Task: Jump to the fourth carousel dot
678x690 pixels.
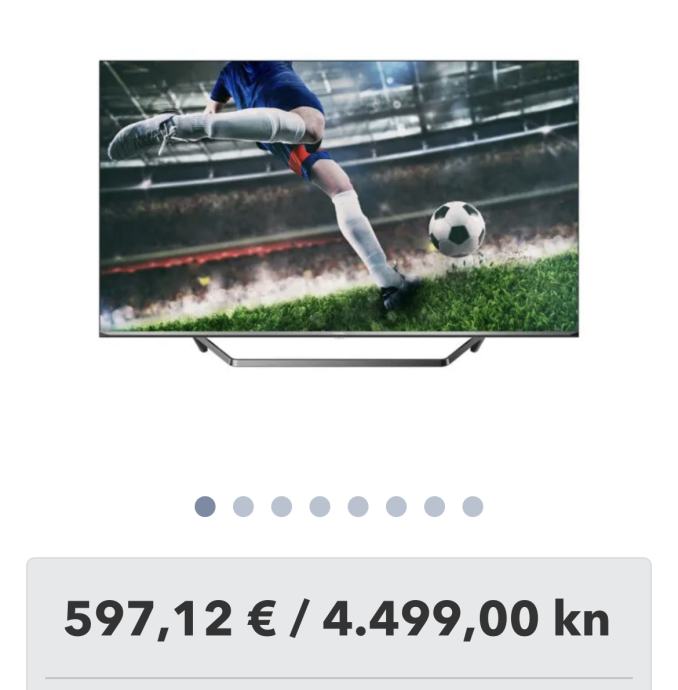Action: pyautogui.click(x=320, y=506)
